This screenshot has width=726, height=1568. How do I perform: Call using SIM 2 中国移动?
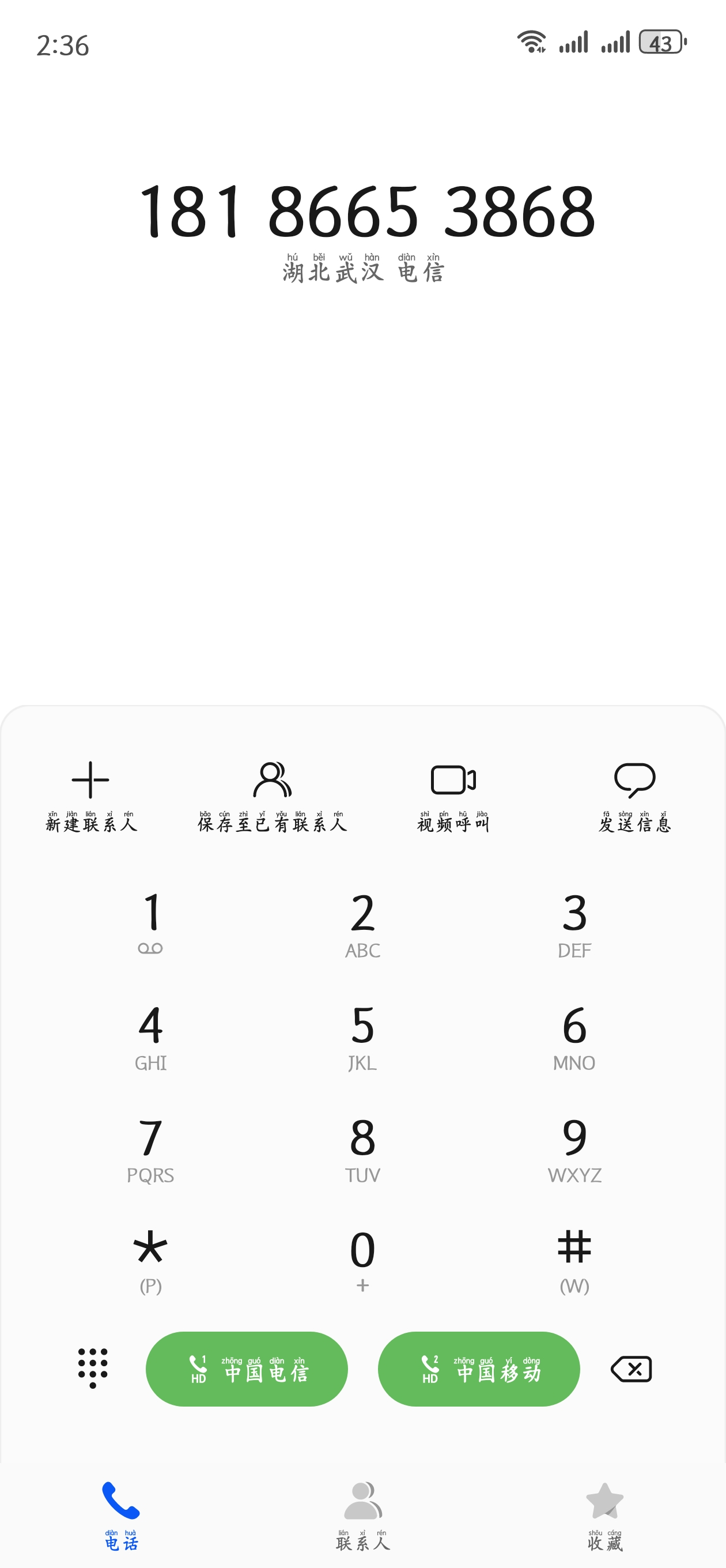[x=479, y=1369]
